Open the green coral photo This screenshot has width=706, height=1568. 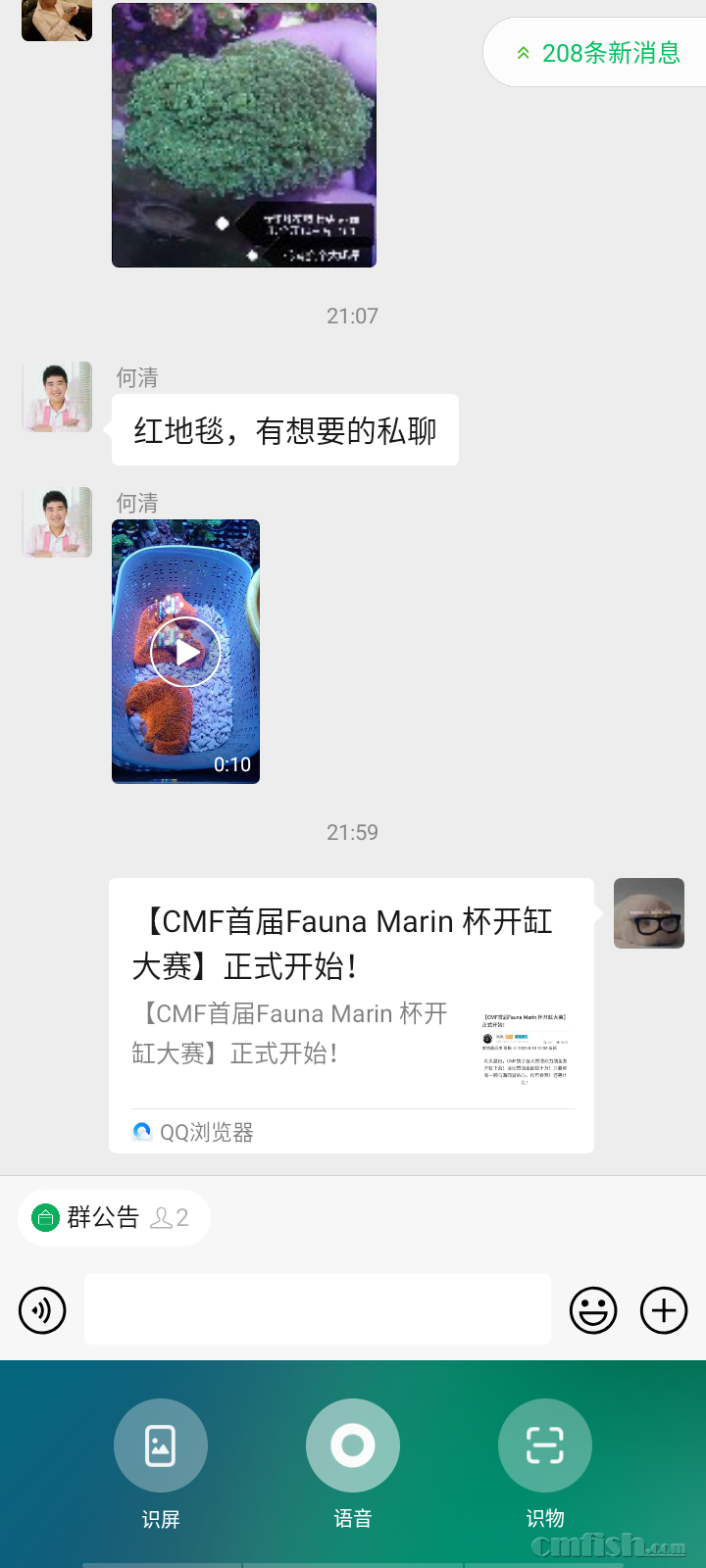[244, 135]
